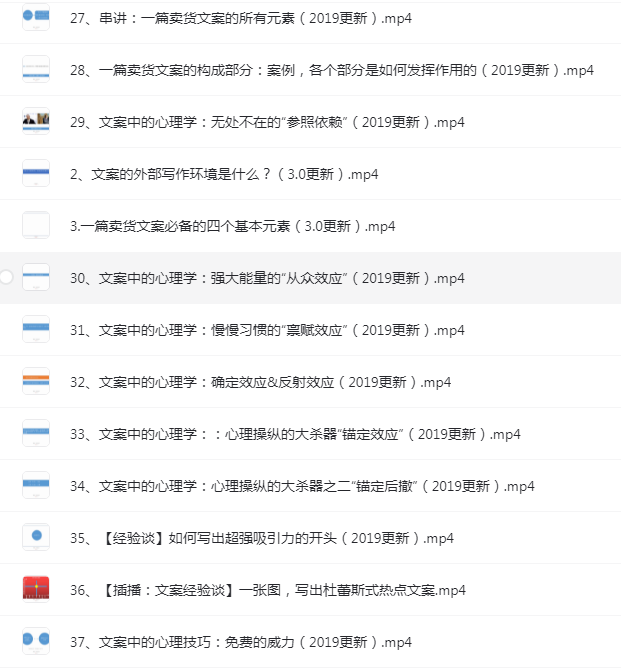Open video 34 大杀器之二锚定后撤

coord(302,486)
